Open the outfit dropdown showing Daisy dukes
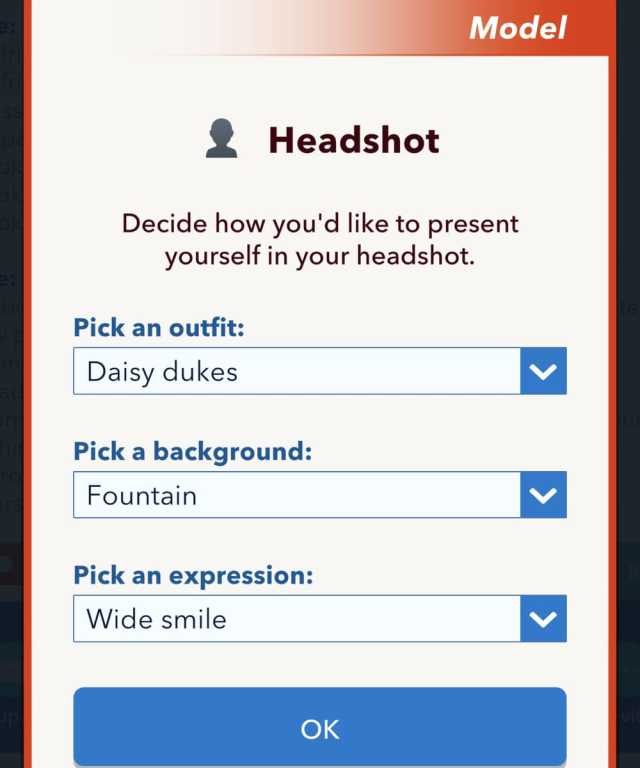 point(320,372)
